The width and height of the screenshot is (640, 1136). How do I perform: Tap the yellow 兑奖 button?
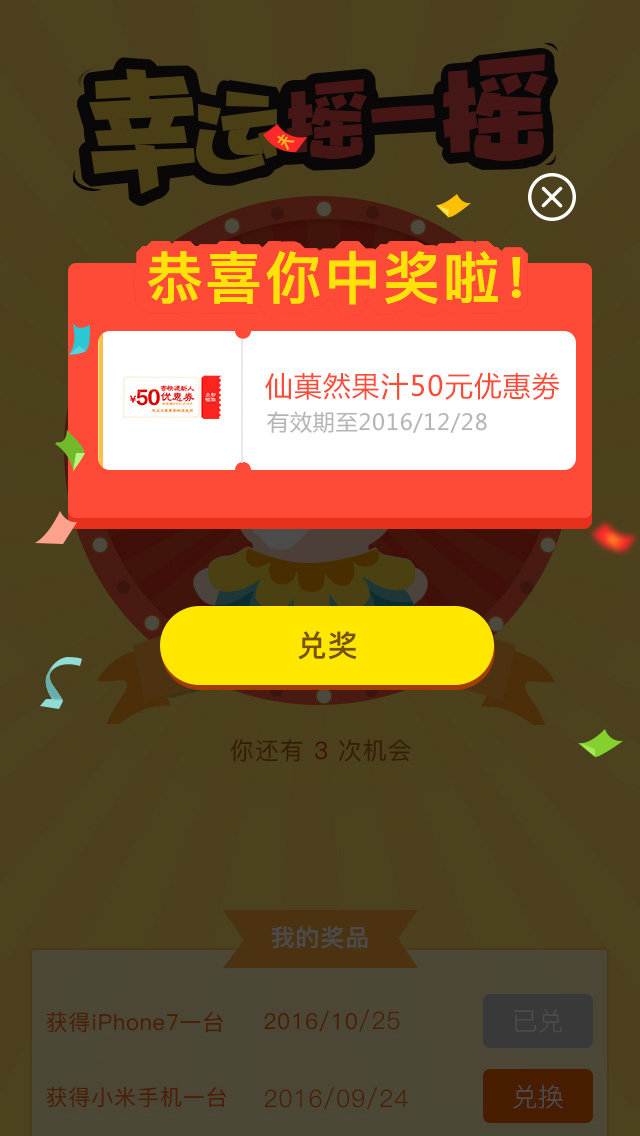[x=327, y=646]
